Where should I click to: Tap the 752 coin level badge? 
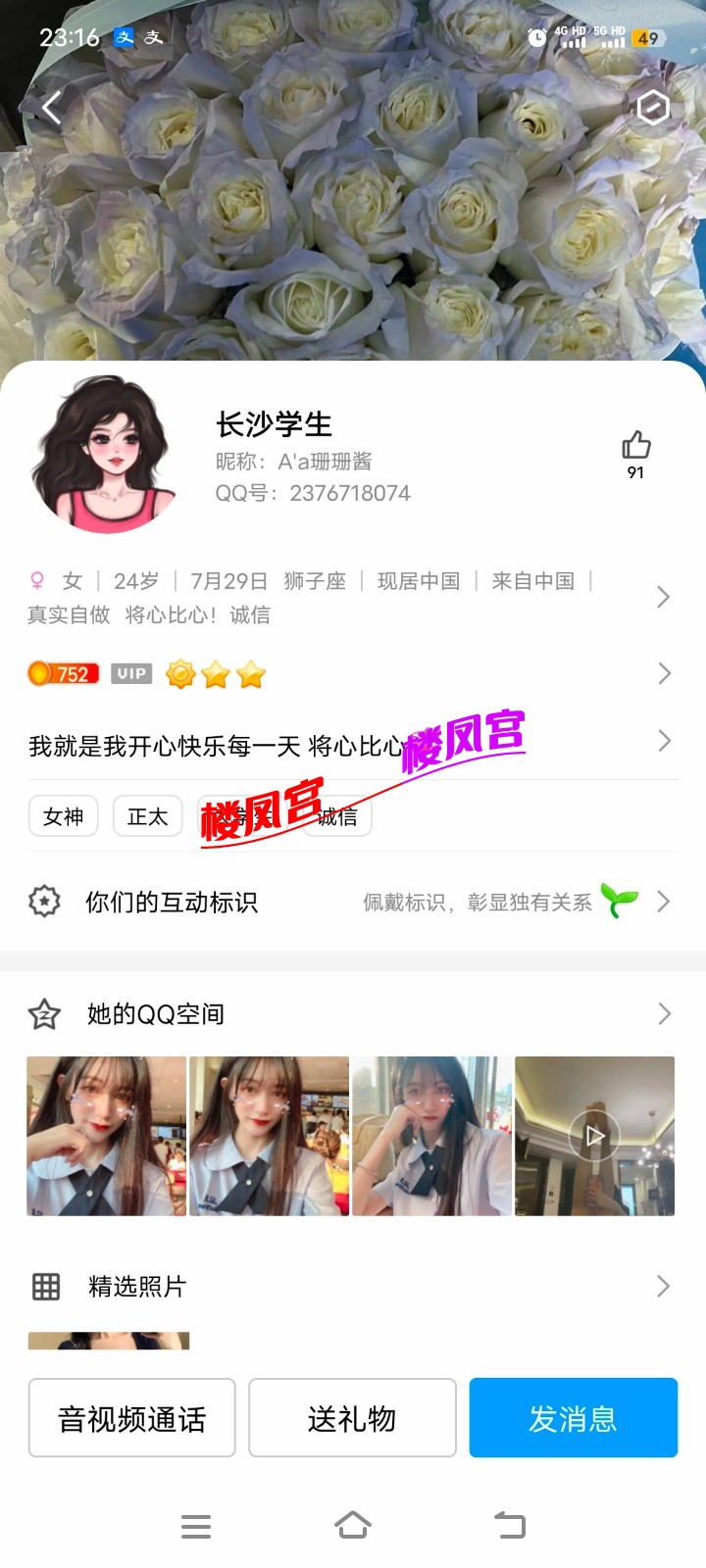pyautogui.click(x=63, y=673)
